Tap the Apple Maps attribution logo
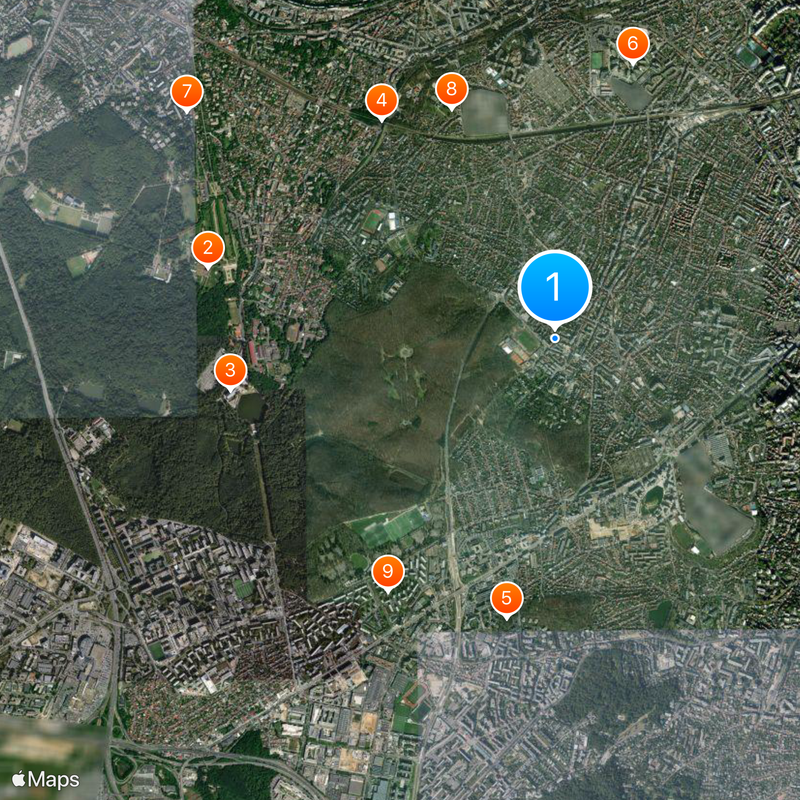 click(46, 778)
